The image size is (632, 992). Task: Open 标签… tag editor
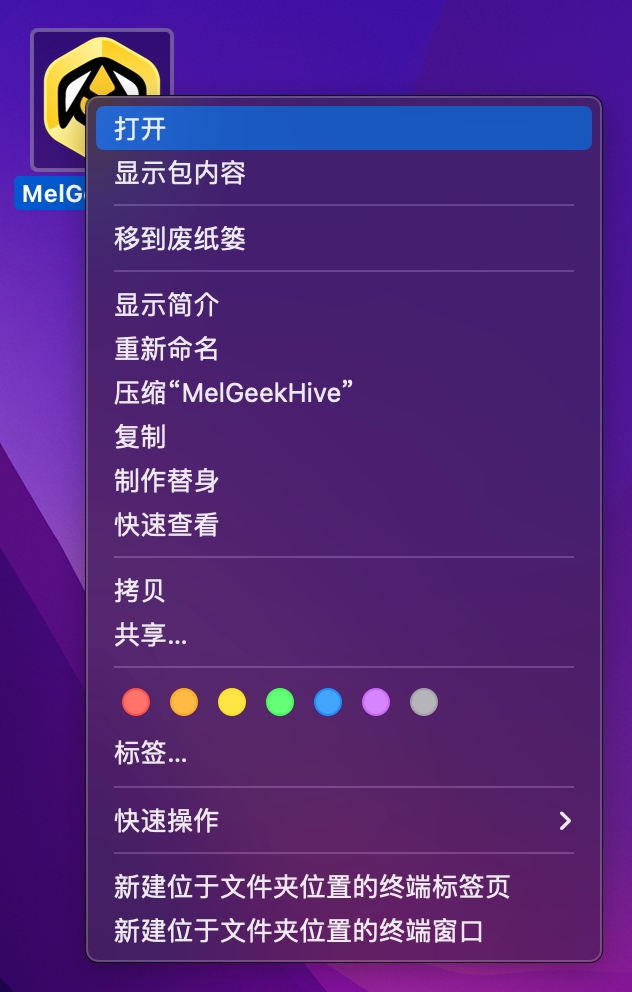click(151, 754)
